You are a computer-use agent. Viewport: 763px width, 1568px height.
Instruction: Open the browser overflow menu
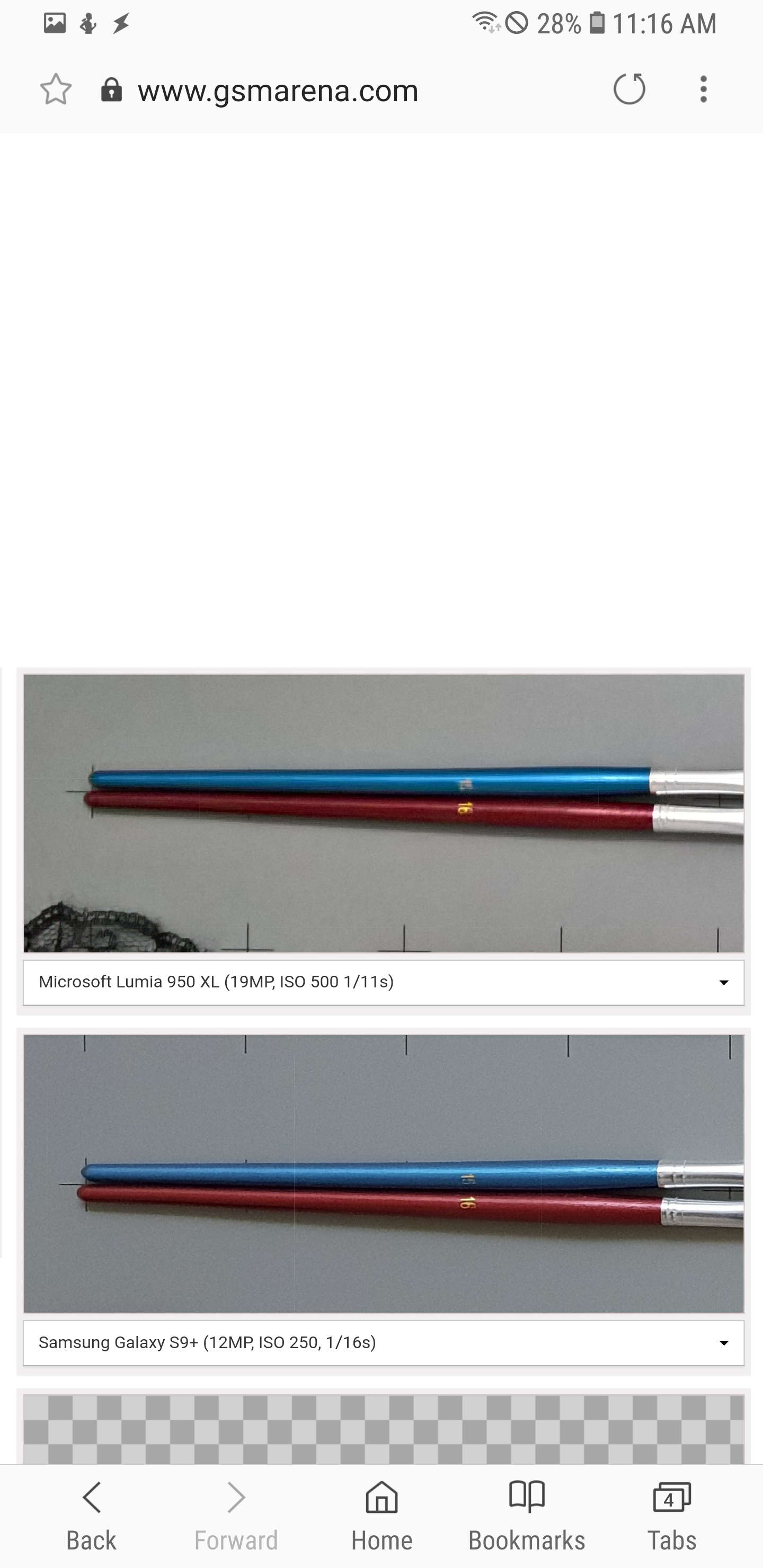click(703, 90)
